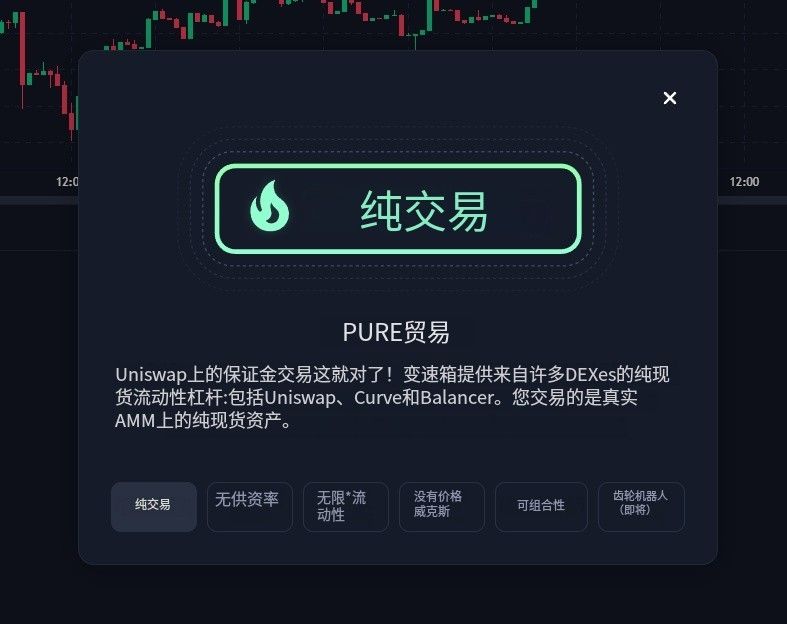Show the 没有价格威克斯 tab

[441, 506]
